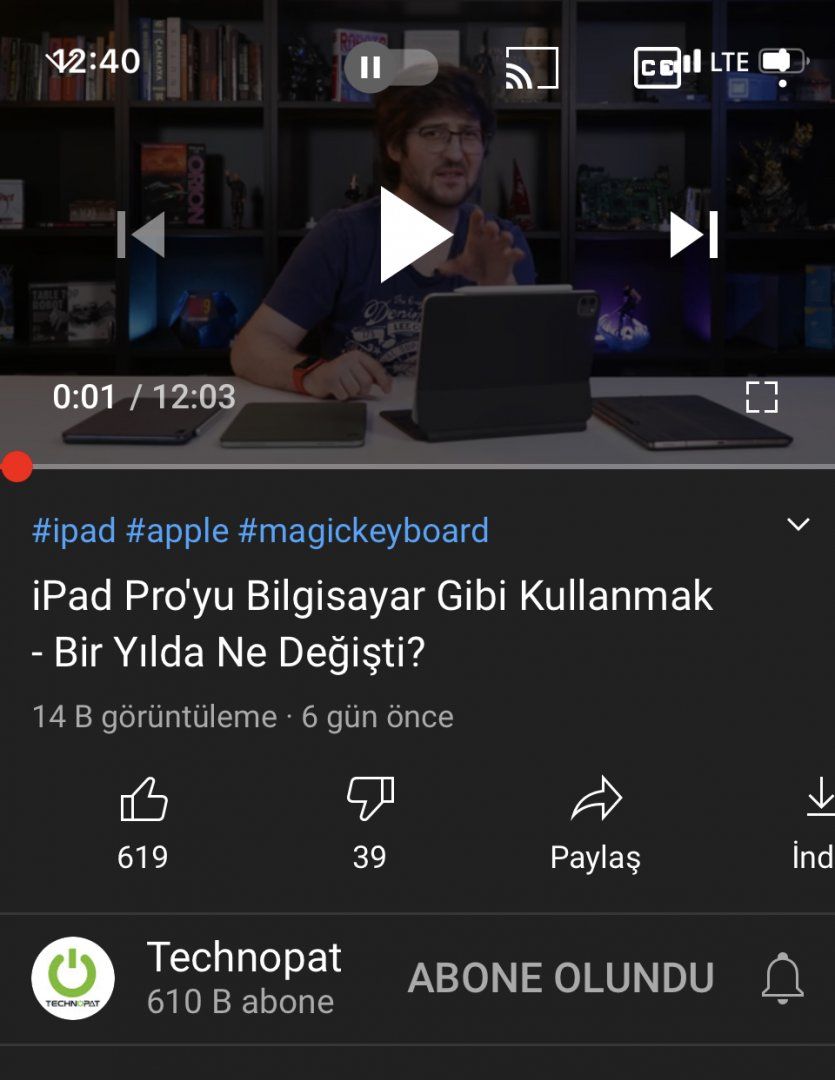Play the video
This screenshot has width=835, height=1080.
click(x=415, y=235)
